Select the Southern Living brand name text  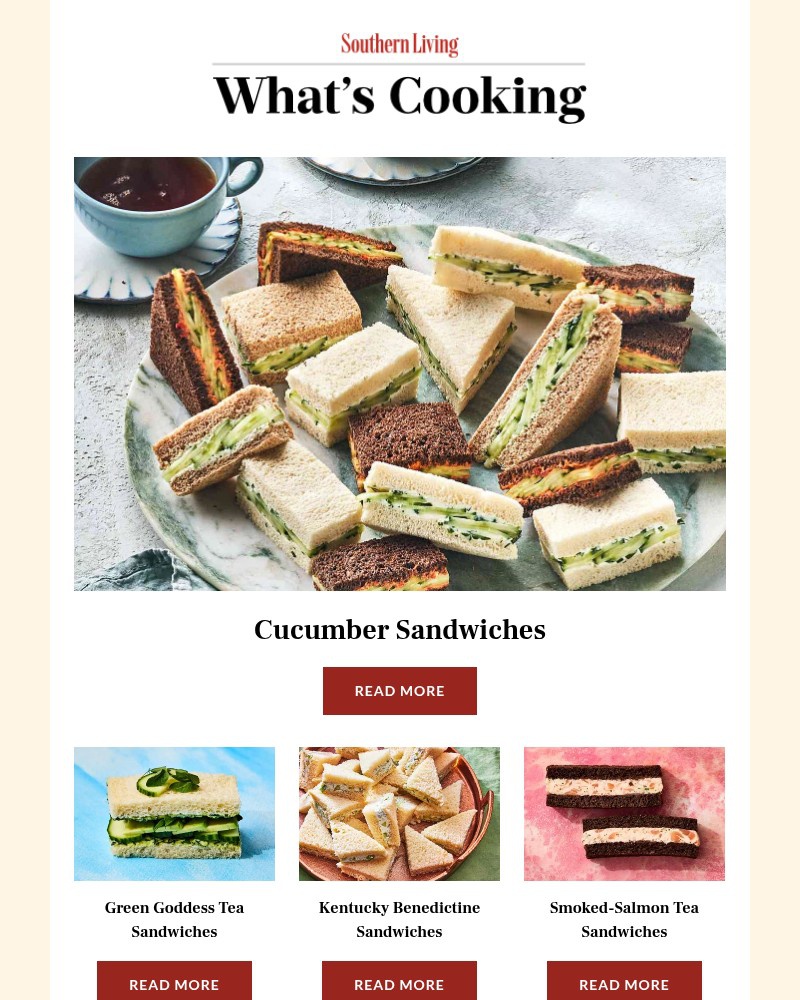point(399,44)
